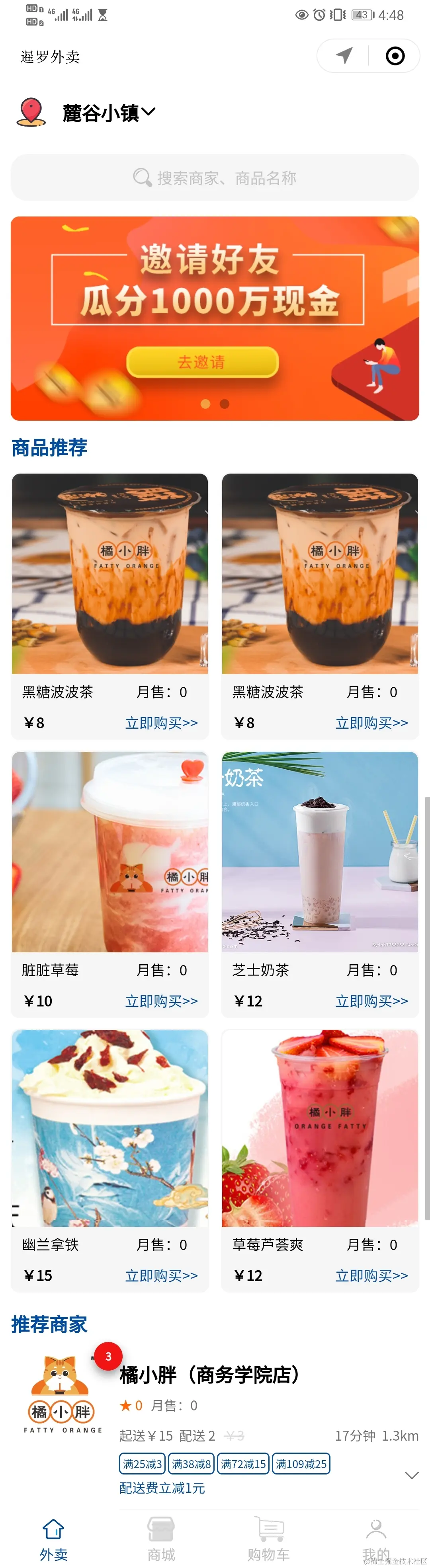Tap the 去邀请 button on the banner
The image size is (430, 1568).
[202, 362]
